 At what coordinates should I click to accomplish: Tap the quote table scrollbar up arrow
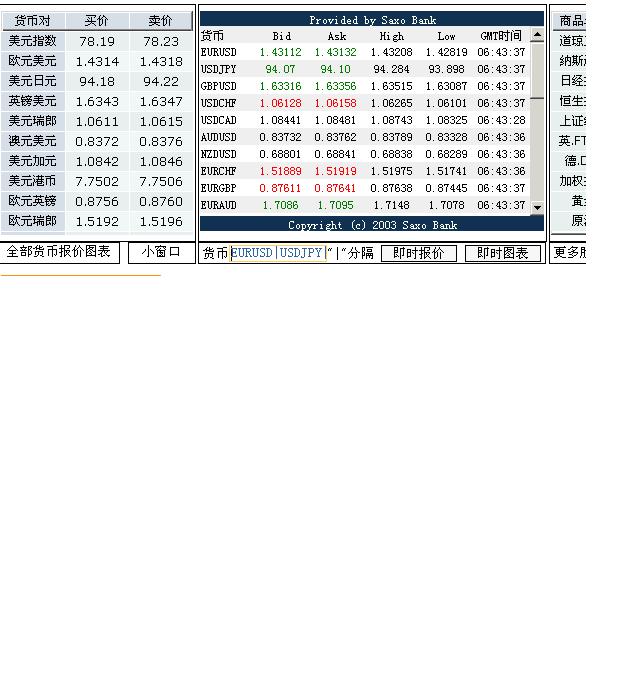click(x=537, y=36)
